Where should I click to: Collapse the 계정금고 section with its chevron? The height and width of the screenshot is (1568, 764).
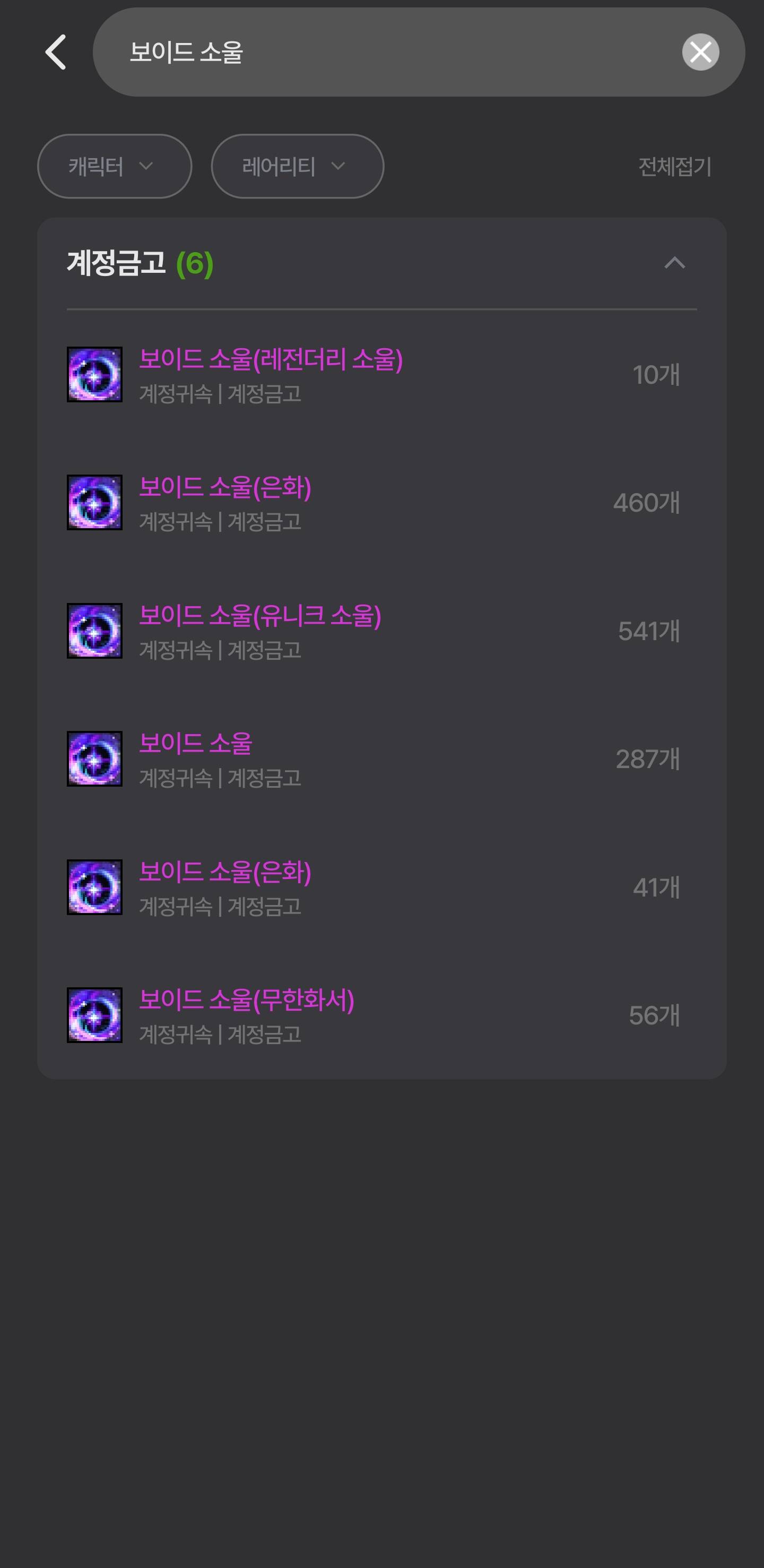(674, 263)
